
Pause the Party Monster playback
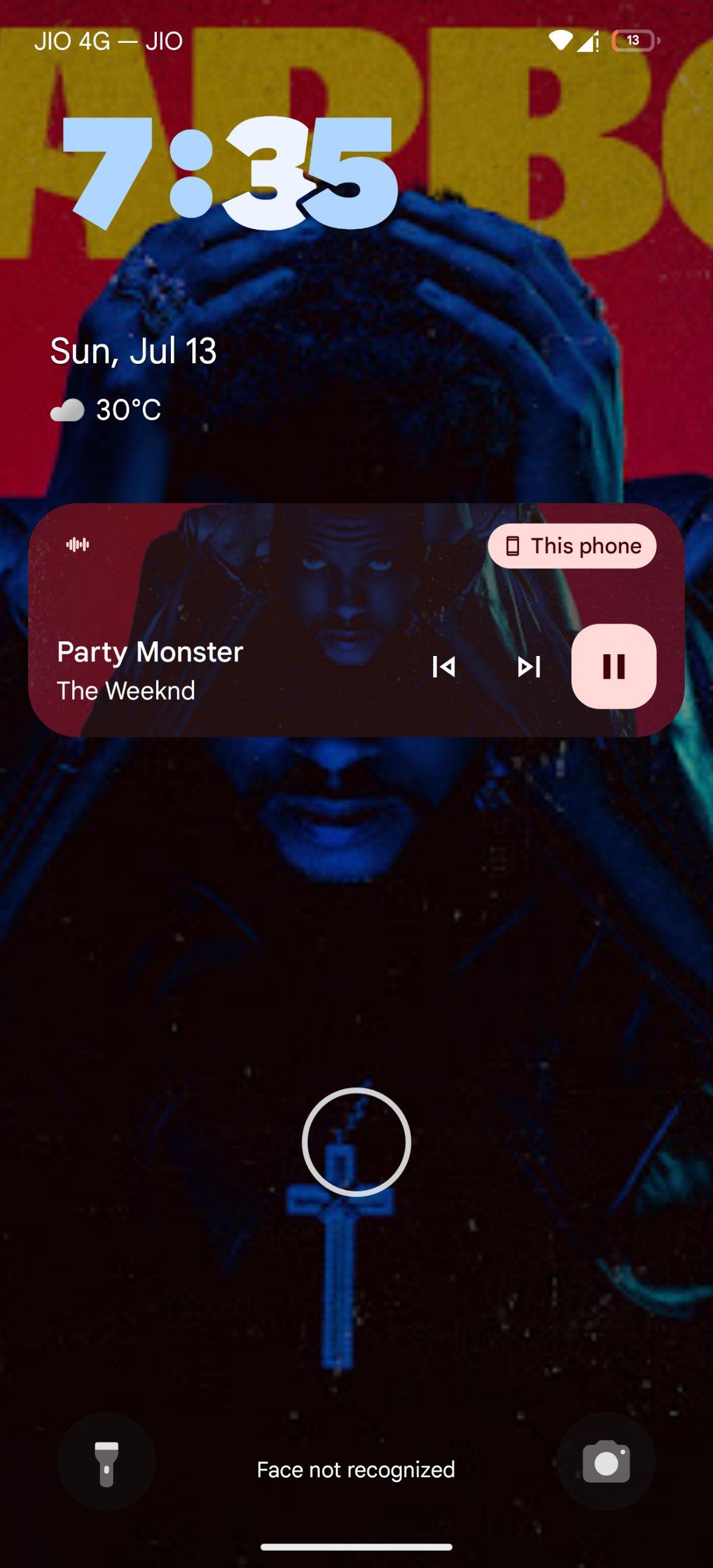[x=614, y=666]
